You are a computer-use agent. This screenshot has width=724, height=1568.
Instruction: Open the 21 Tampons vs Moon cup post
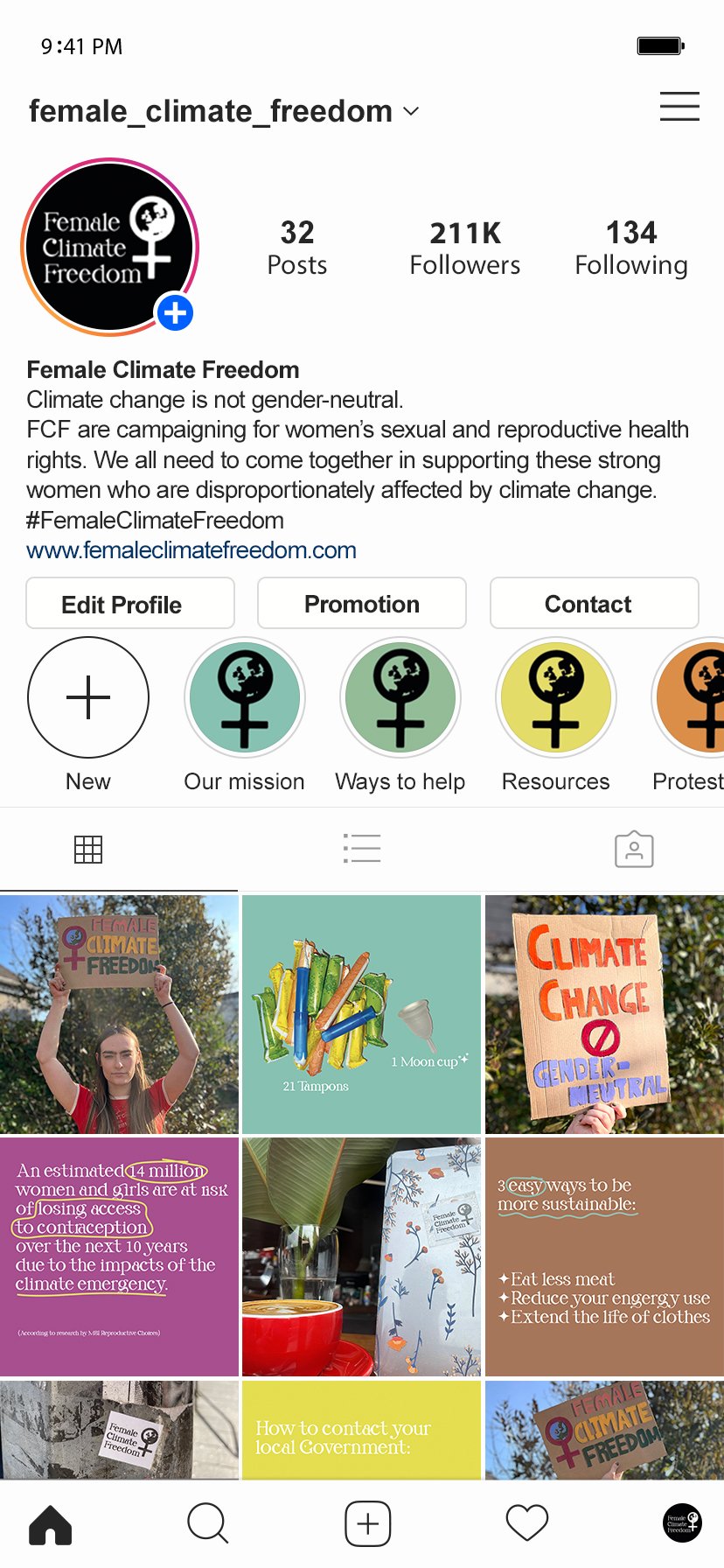tap(361, 1014)
